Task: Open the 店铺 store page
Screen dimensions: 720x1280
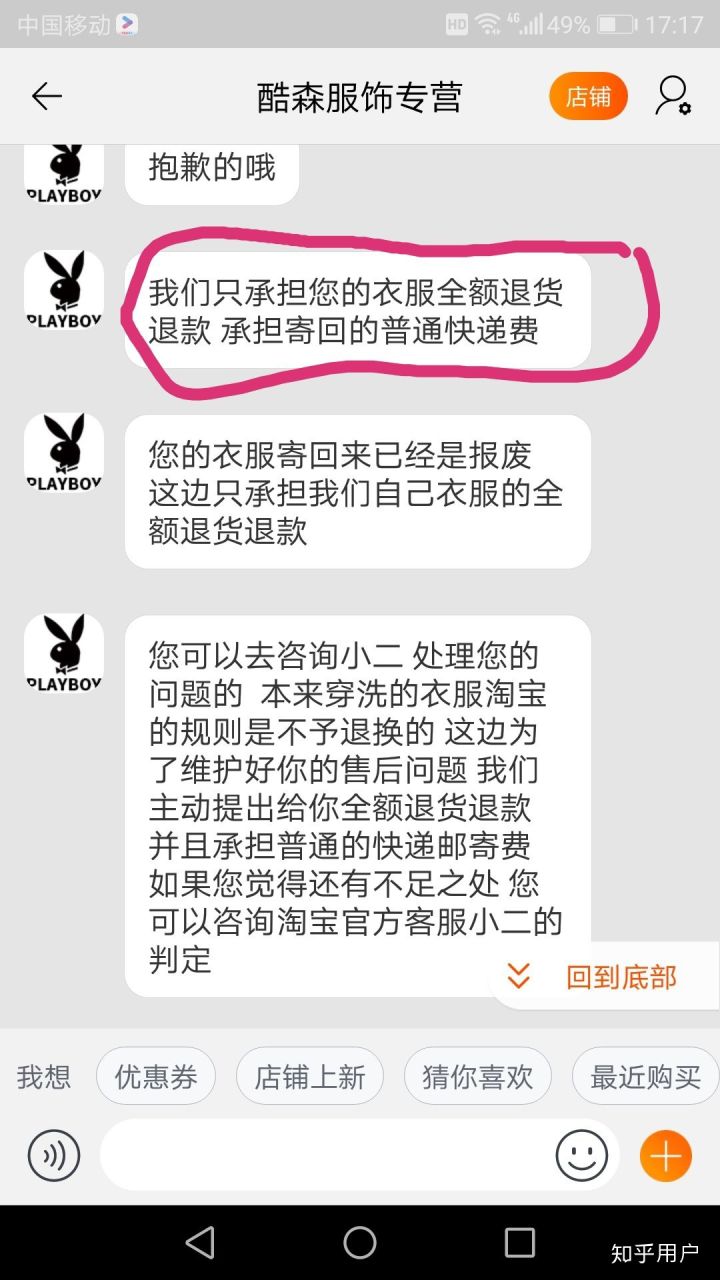Action: tap(588, 96)
